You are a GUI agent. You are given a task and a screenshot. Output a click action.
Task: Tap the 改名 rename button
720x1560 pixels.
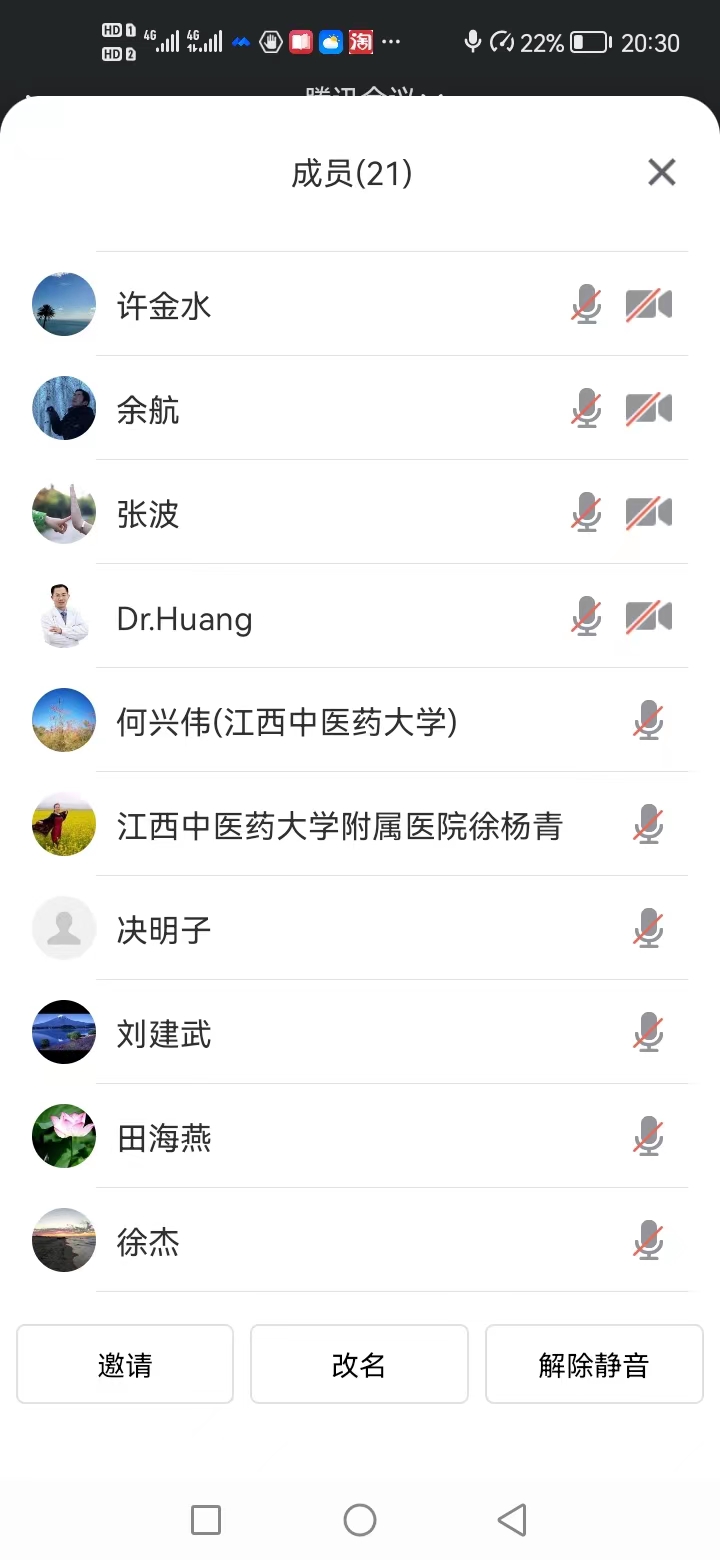point(359,1365)
